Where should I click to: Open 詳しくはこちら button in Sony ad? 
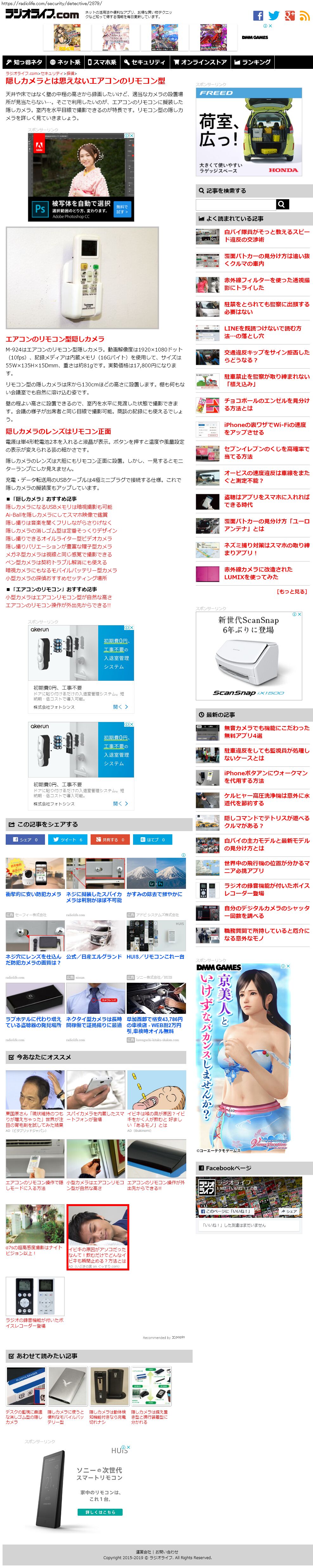(100, 1512)
